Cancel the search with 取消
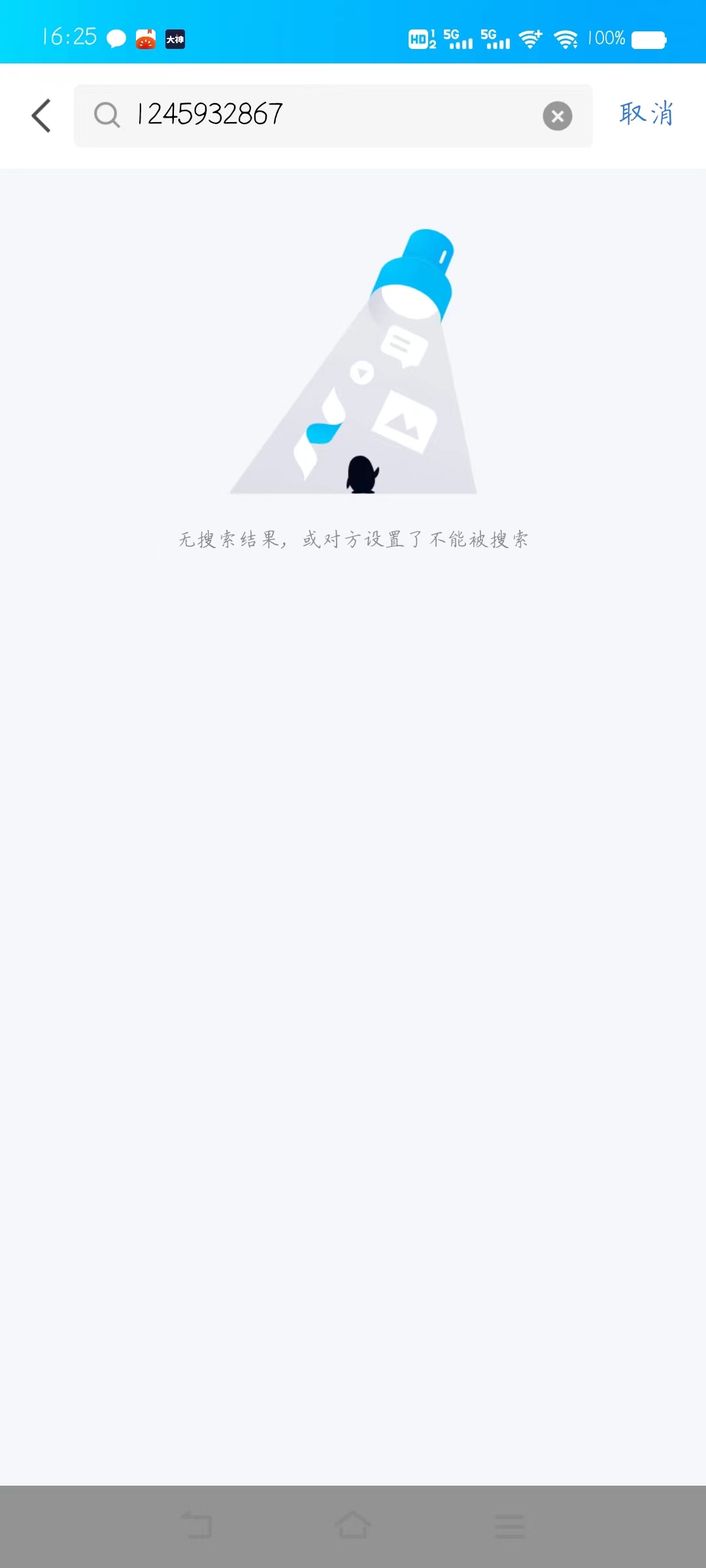The width and height of the screenshot is (706, 1568). pyautogui.click(x=646, y=114)
